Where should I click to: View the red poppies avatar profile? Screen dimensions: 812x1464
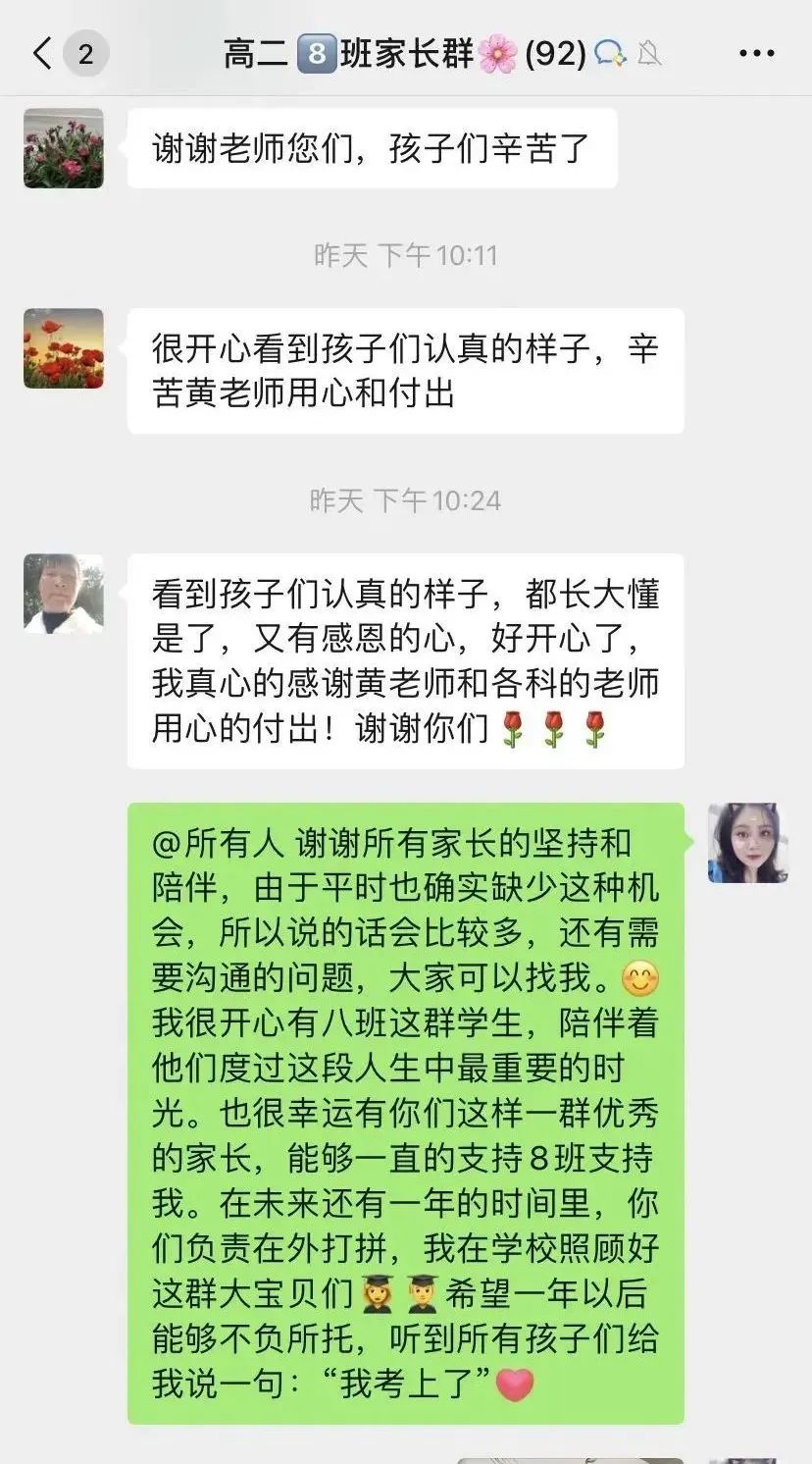(x=64, y=348)
